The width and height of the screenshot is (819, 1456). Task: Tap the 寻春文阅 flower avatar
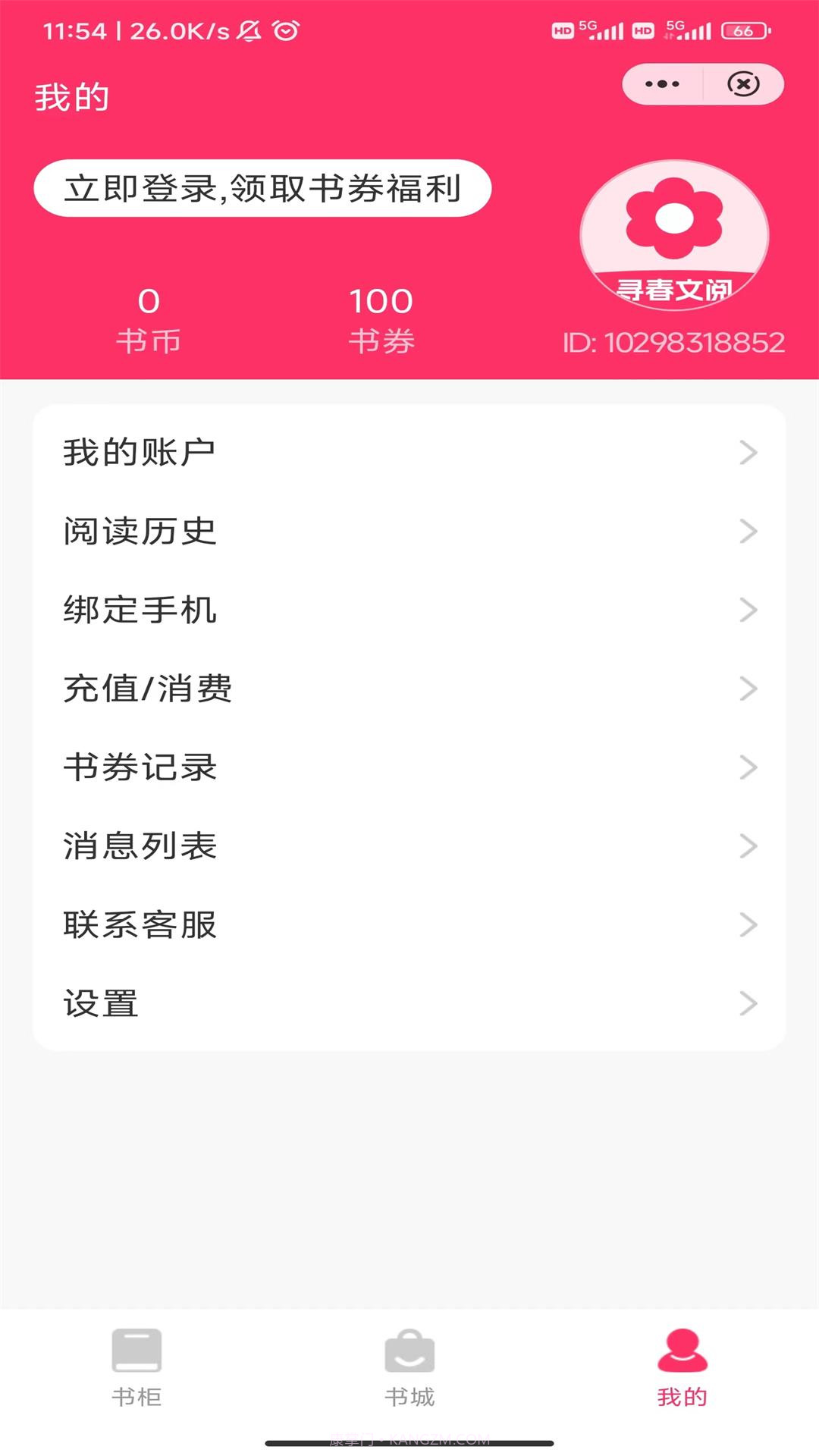coord(673,235)
